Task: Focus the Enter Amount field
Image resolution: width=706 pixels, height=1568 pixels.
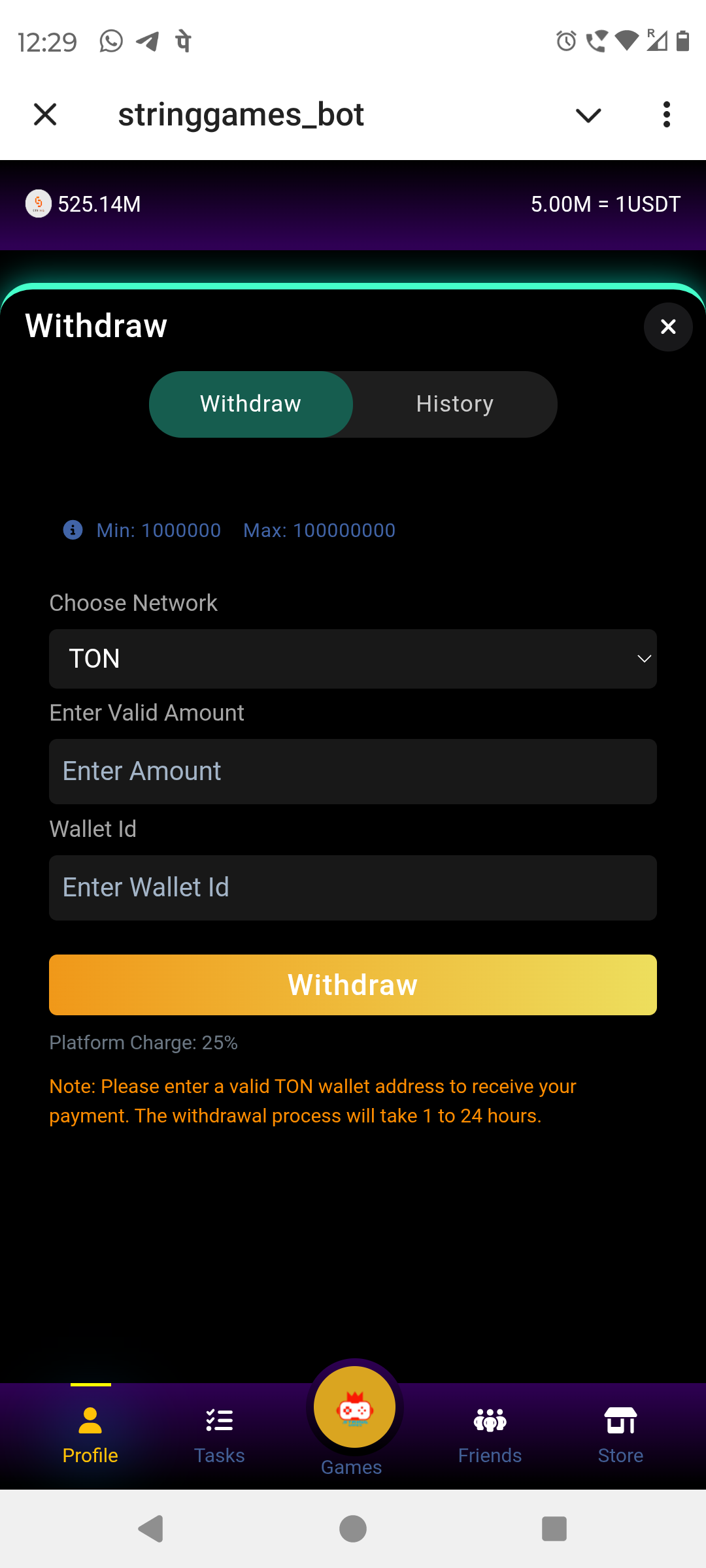Action: coord(353,772)
